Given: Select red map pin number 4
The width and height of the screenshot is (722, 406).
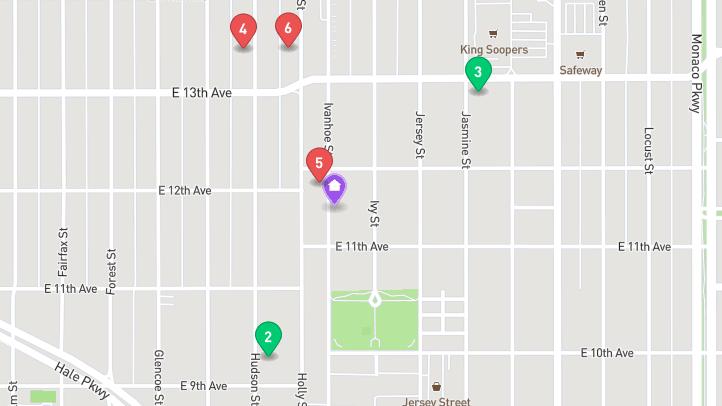Looking at the screenshot, I should point(243,30).
